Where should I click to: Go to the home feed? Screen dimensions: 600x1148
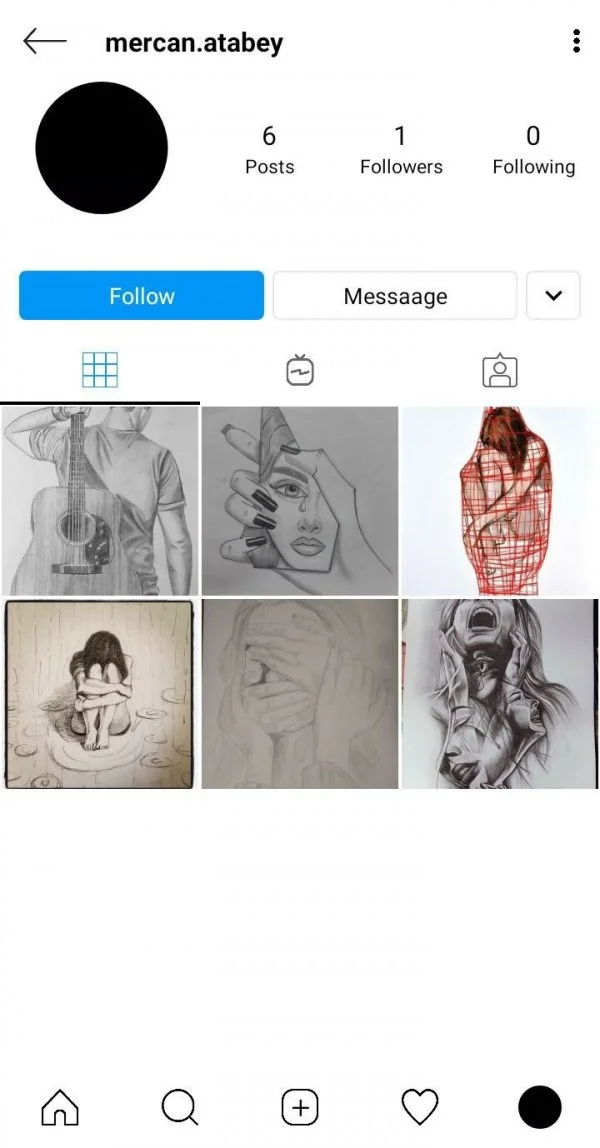60,1107
